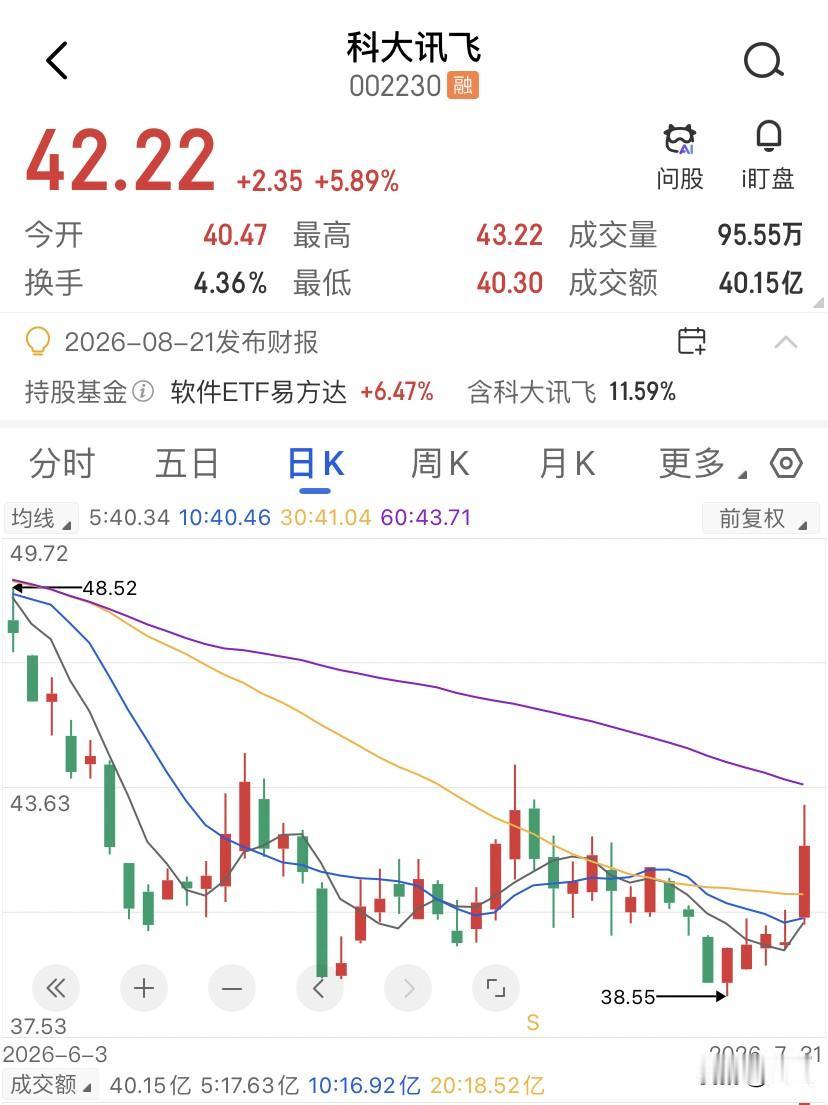Zoom in the chart with plus button
The image size is (828, 1105).
click(x=144, y=988)
